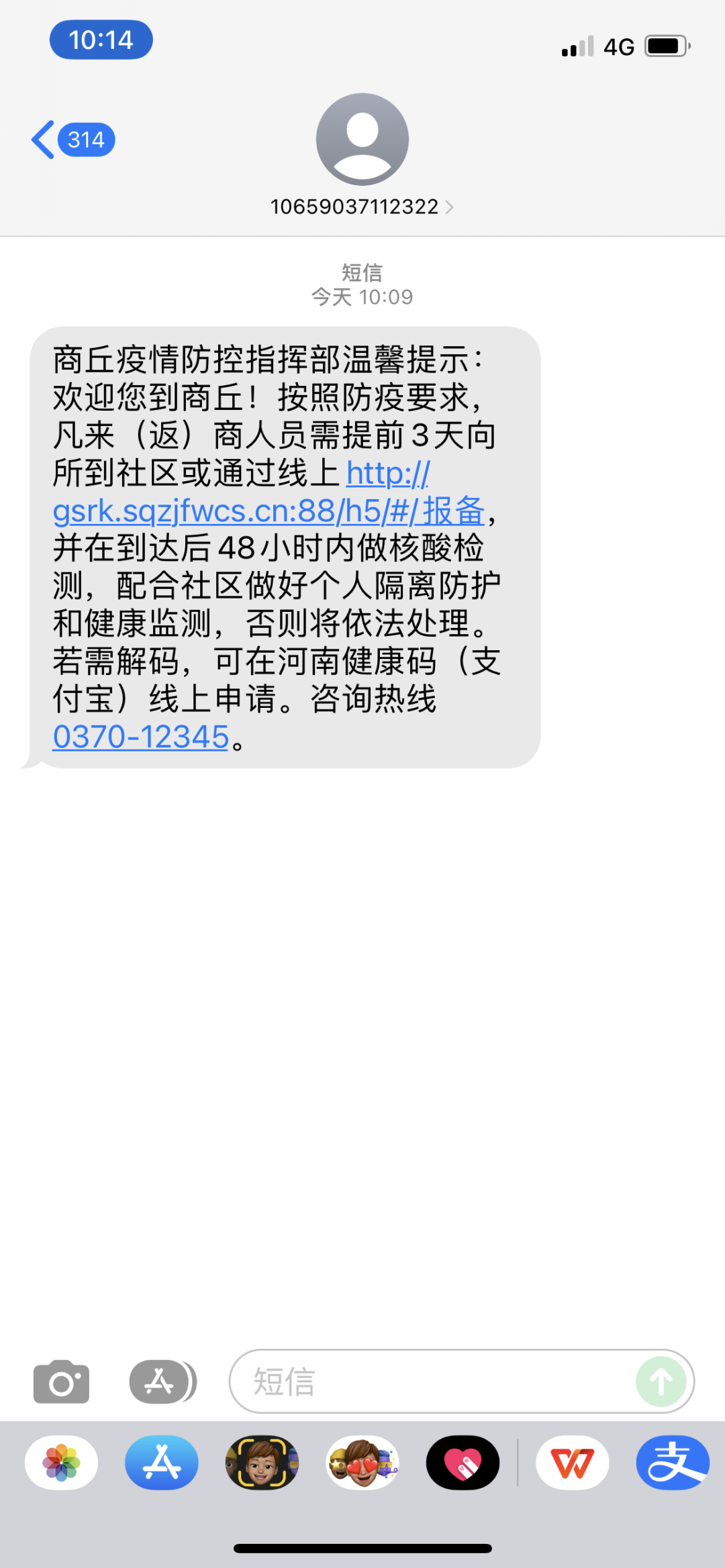Expand contact details via the chevron next to 10659037112322
The height and width of the screenshot is (1568, 725).
click(x=448, y=207)
